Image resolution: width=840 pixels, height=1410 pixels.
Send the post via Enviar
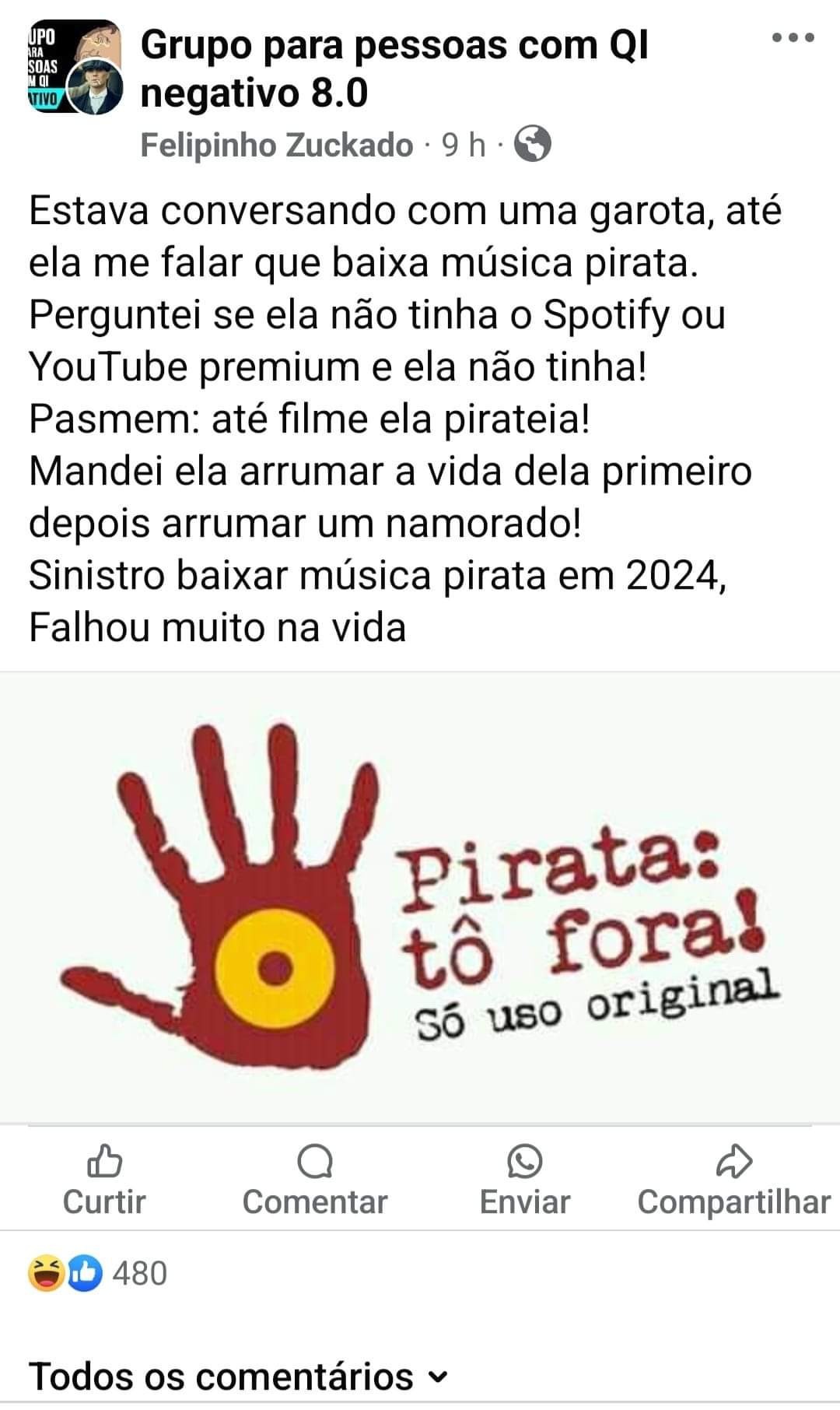[524, 1180]
